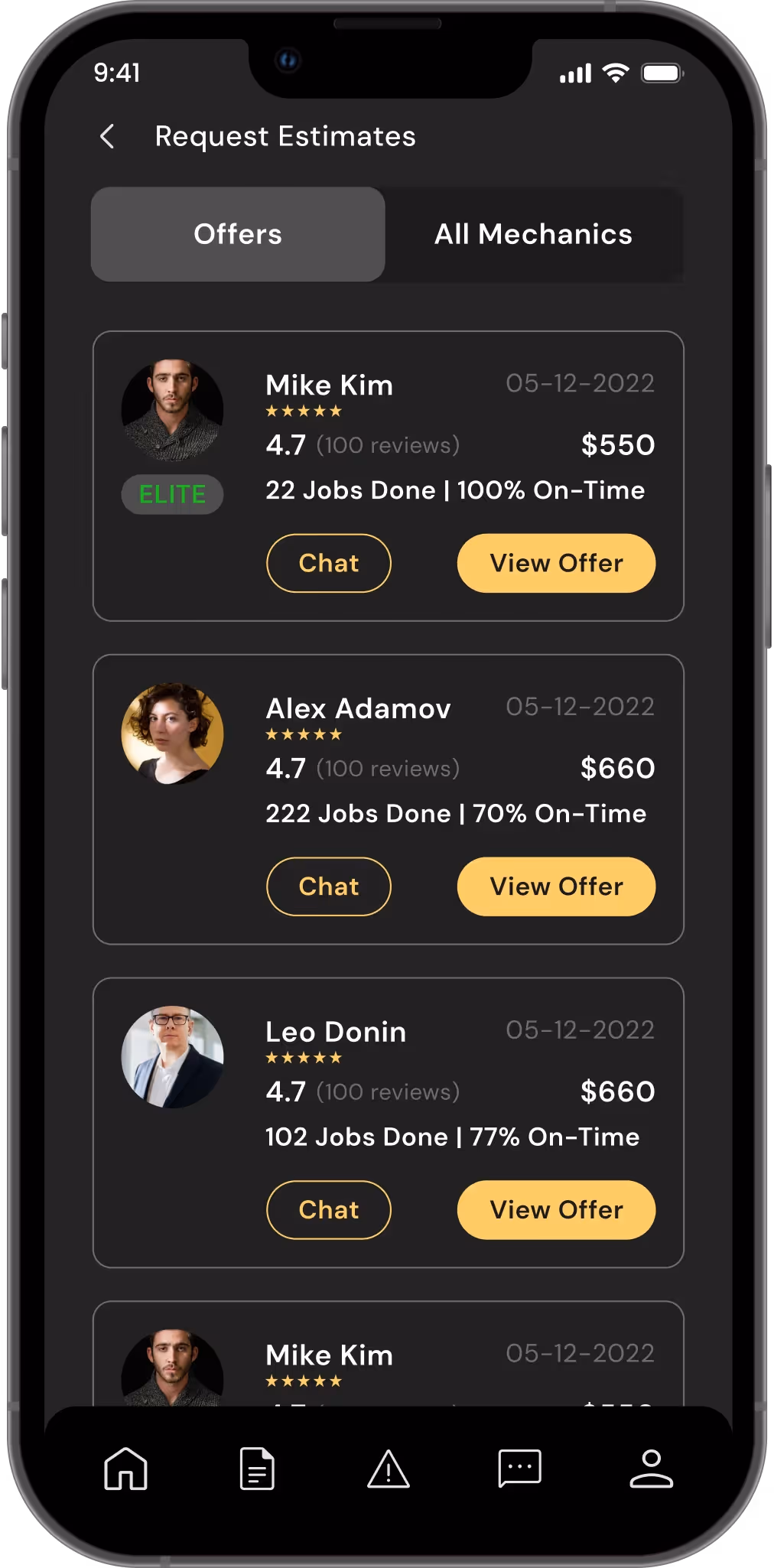Open the messages tab in bottom bar
774x1568 pixels.
click(520, 1469)
